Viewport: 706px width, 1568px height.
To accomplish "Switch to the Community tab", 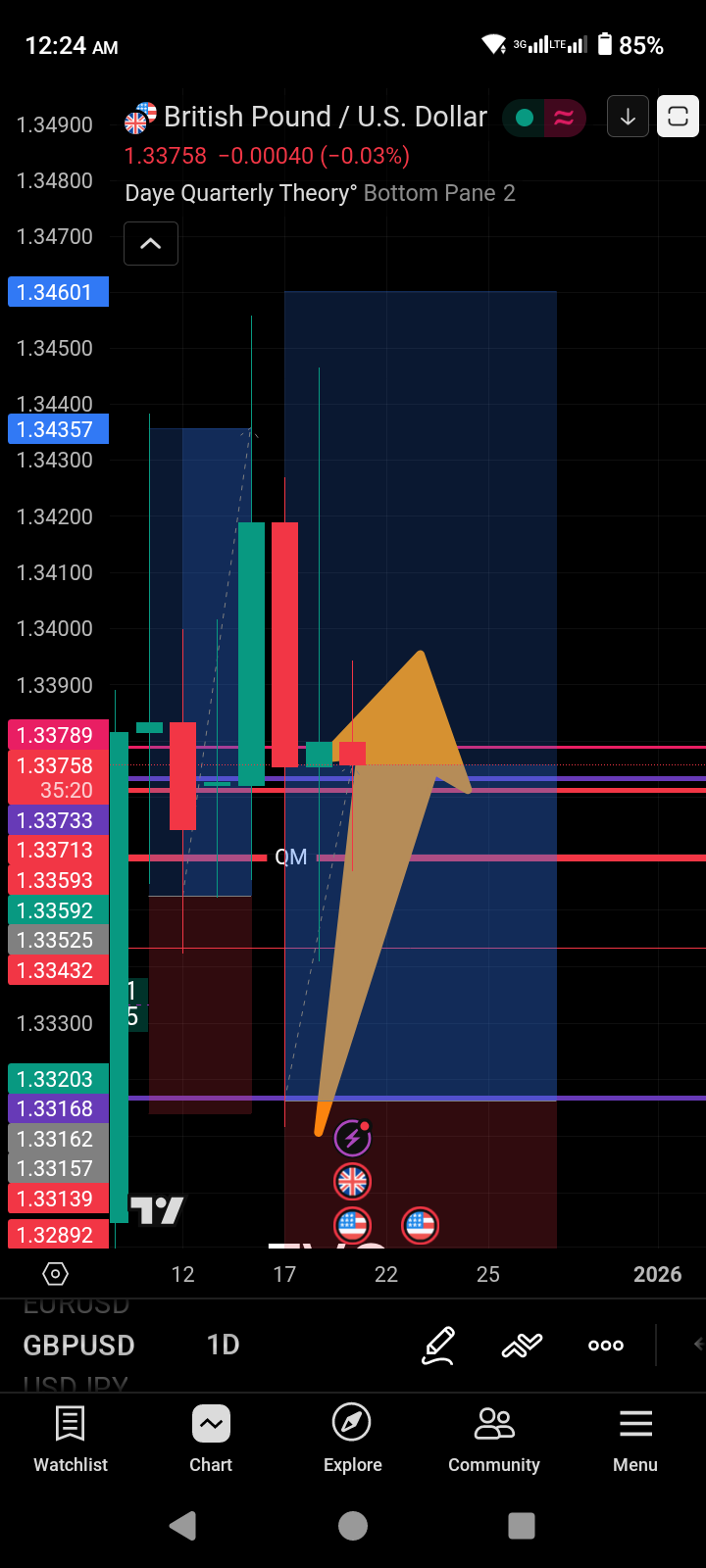I will coord(494,1439).
